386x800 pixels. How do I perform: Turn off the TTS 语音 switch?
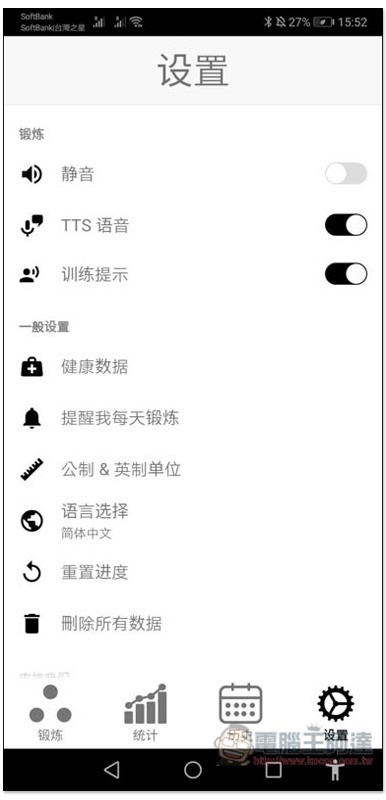(x=346, y=225)
